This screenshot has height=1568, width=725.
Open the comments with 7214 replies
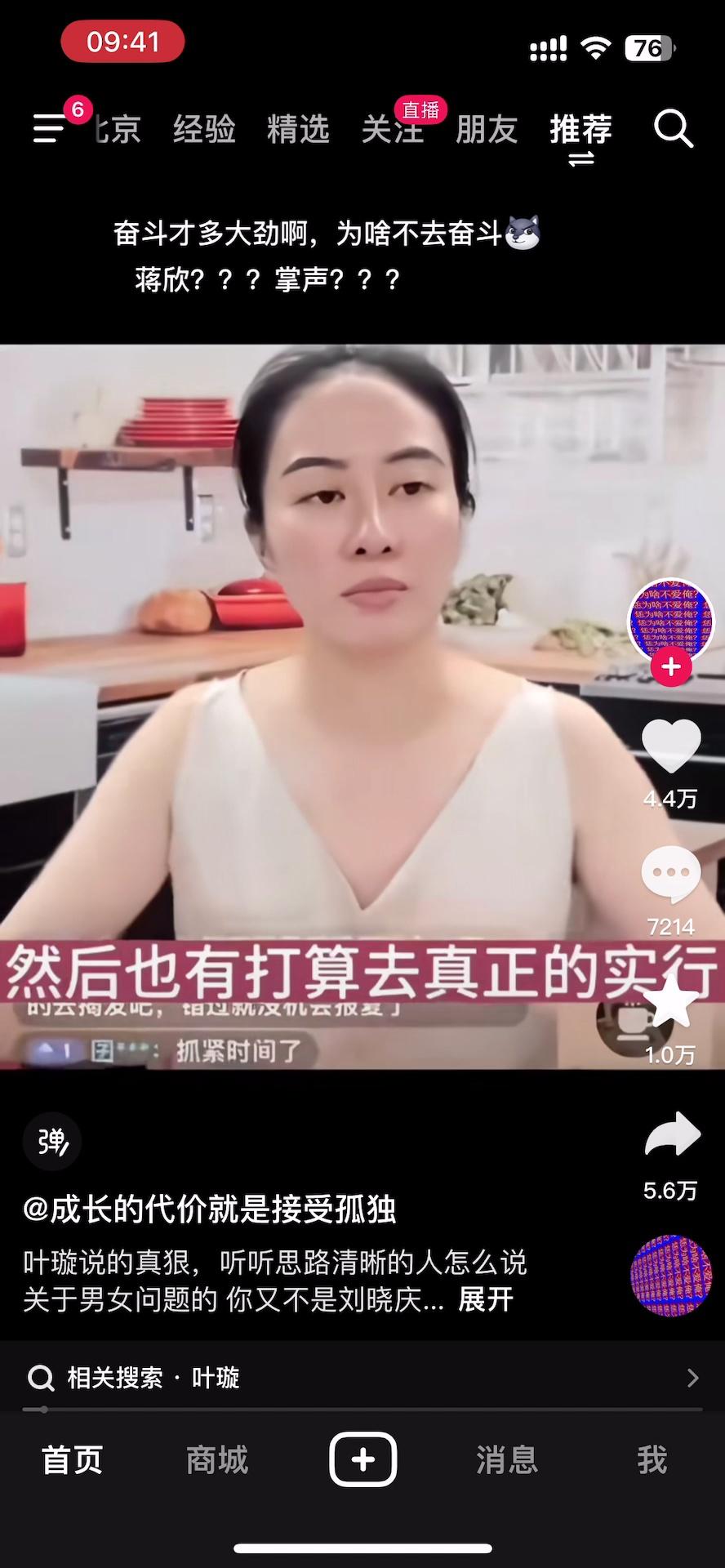(671, 875)
